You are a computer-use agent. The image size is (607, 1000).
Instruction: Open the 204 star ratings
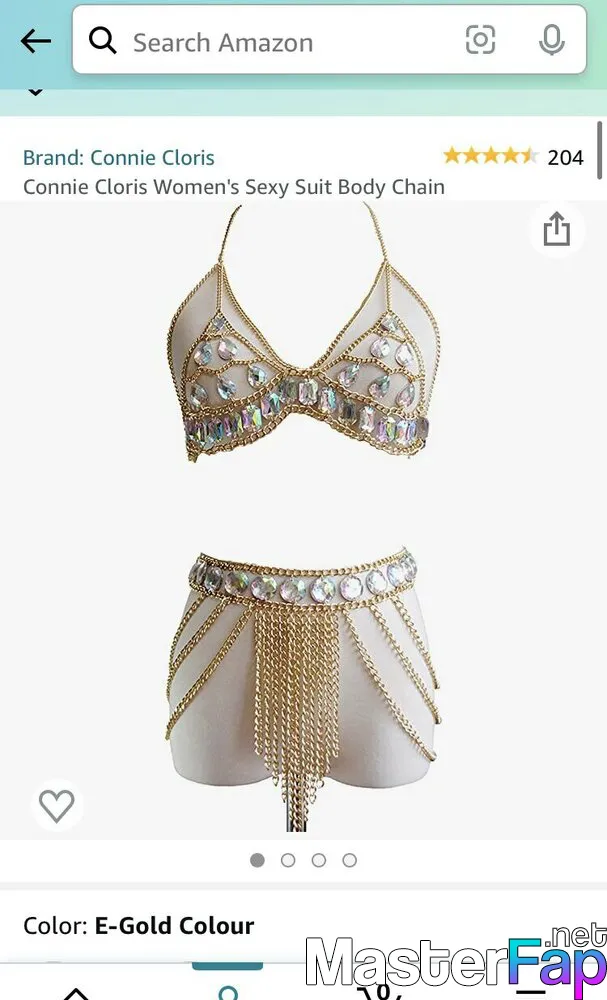[x=513, y=156]
